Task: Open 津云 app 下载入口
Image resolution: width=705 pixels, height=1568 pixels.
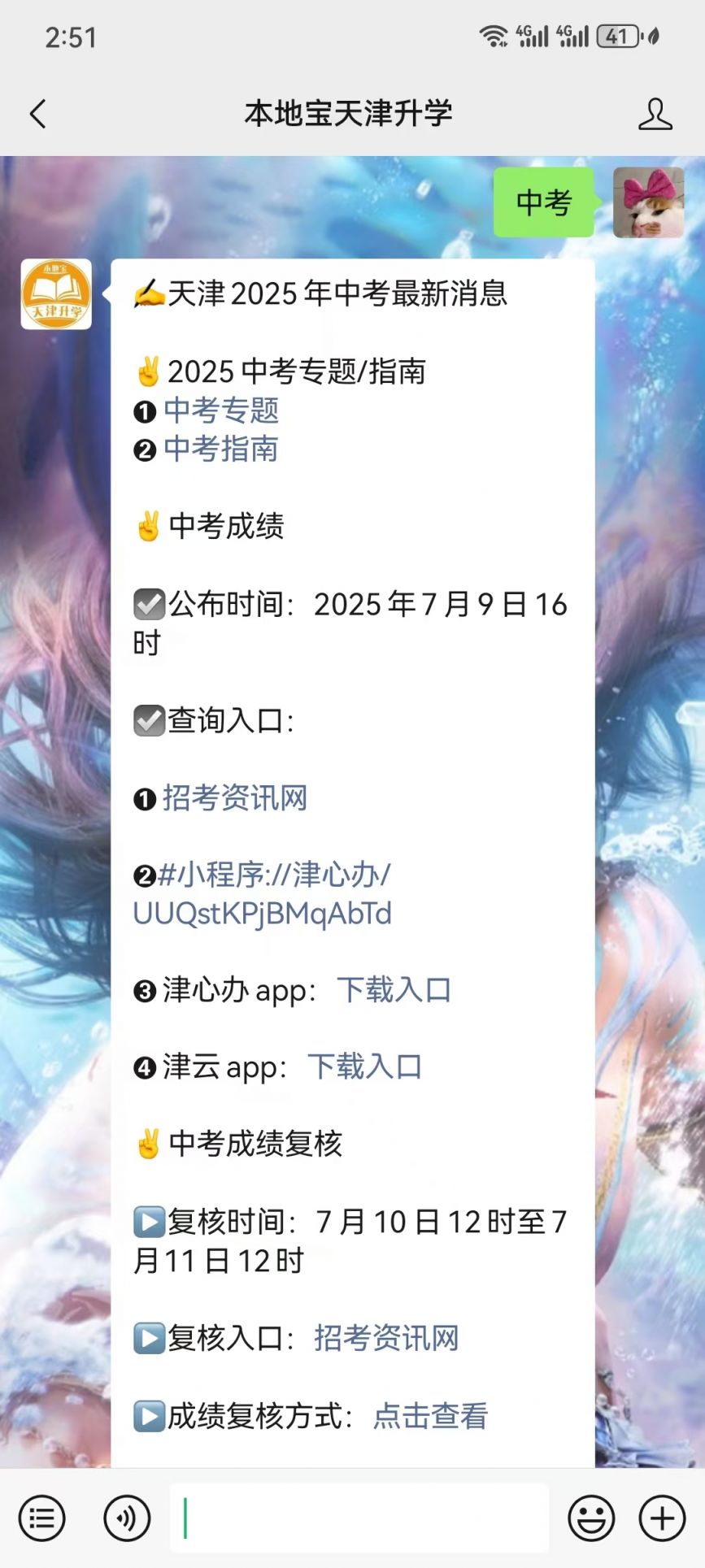Action: tap(364, 1066)
